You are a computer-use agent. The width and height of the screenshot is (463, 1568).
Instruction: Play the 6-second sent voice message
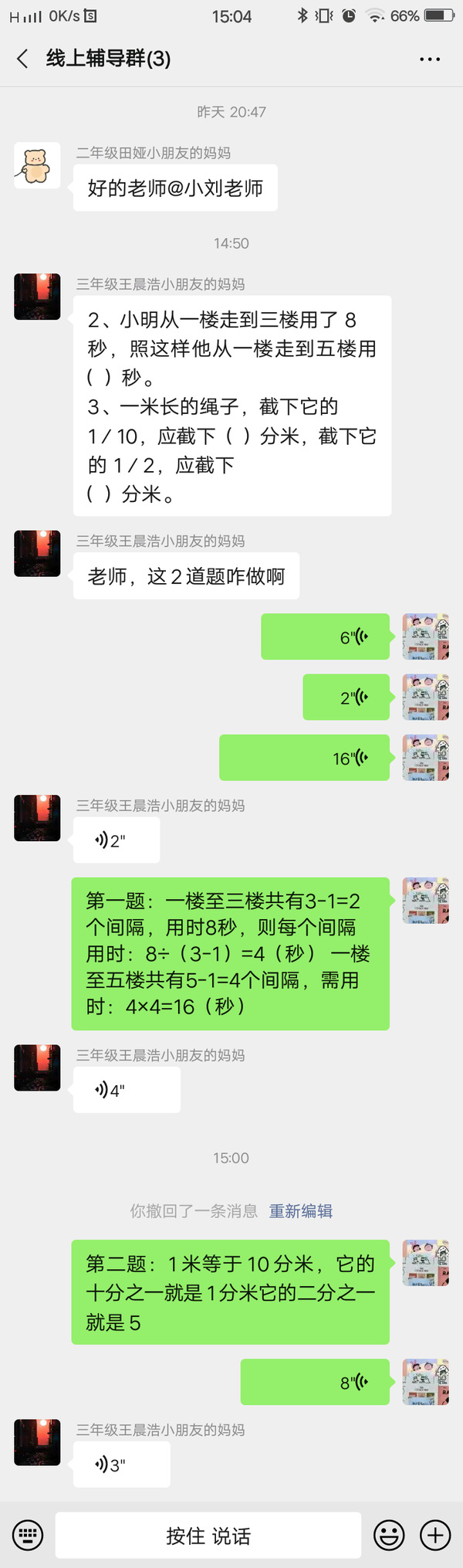[x=326, y=637]
